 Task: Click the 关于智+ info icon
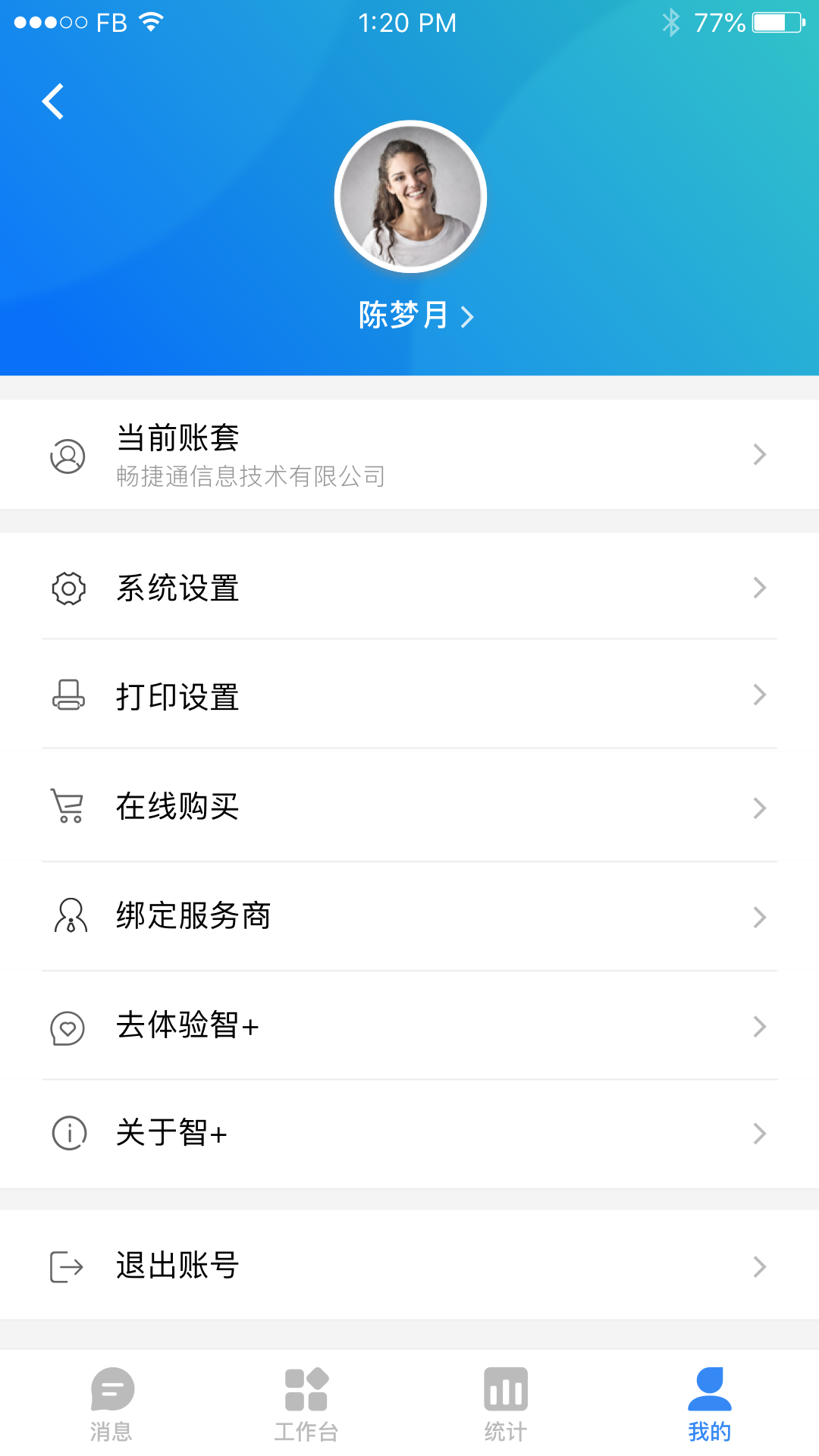click(68, 1133)
